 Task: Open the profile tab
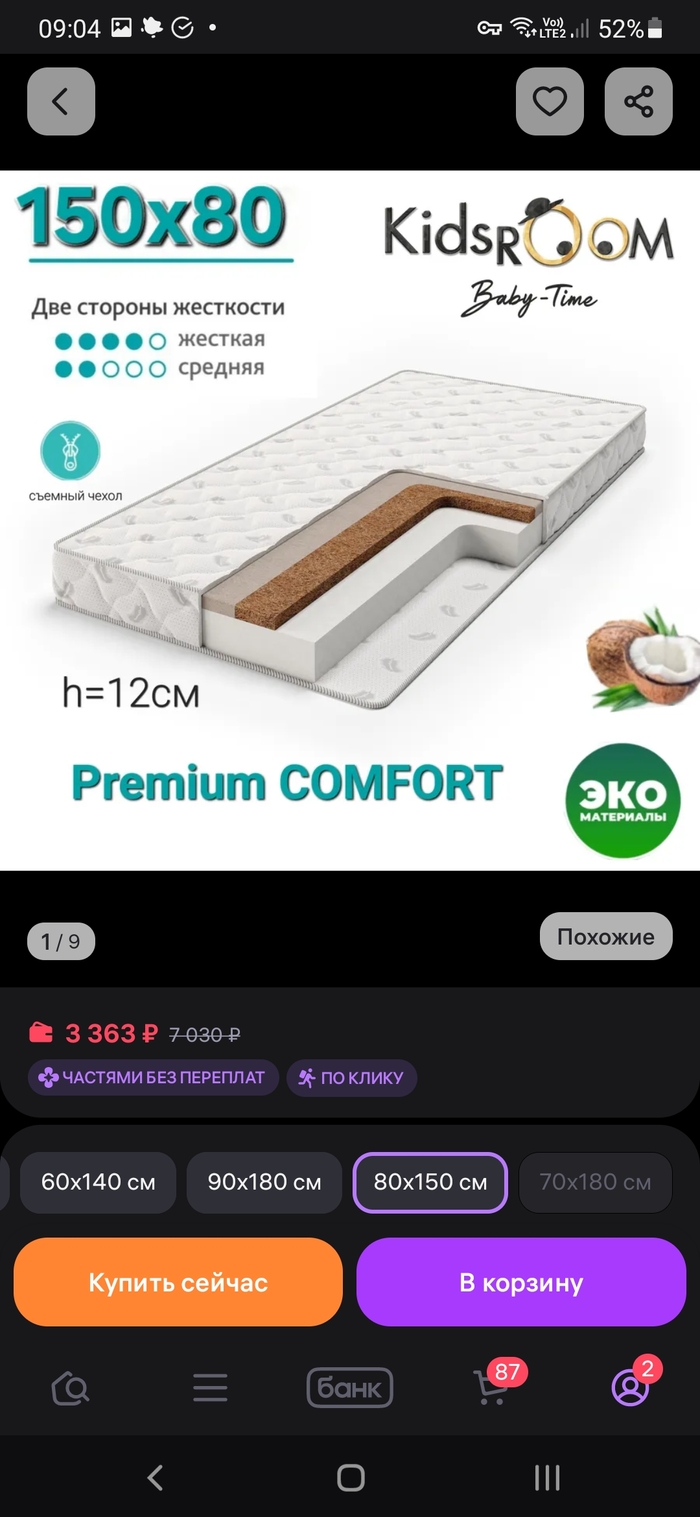click(630, 1388)
